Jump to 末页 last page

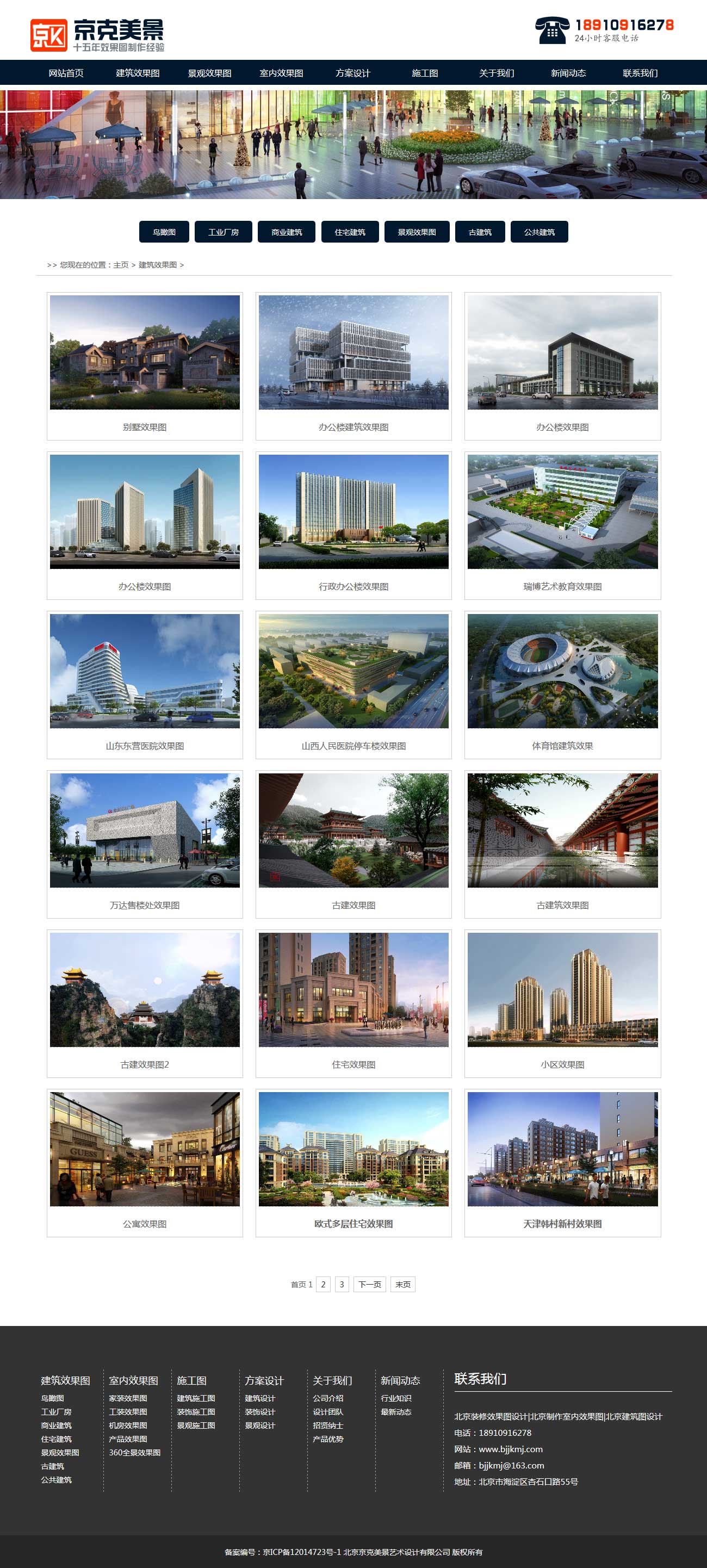point(403,1284)
